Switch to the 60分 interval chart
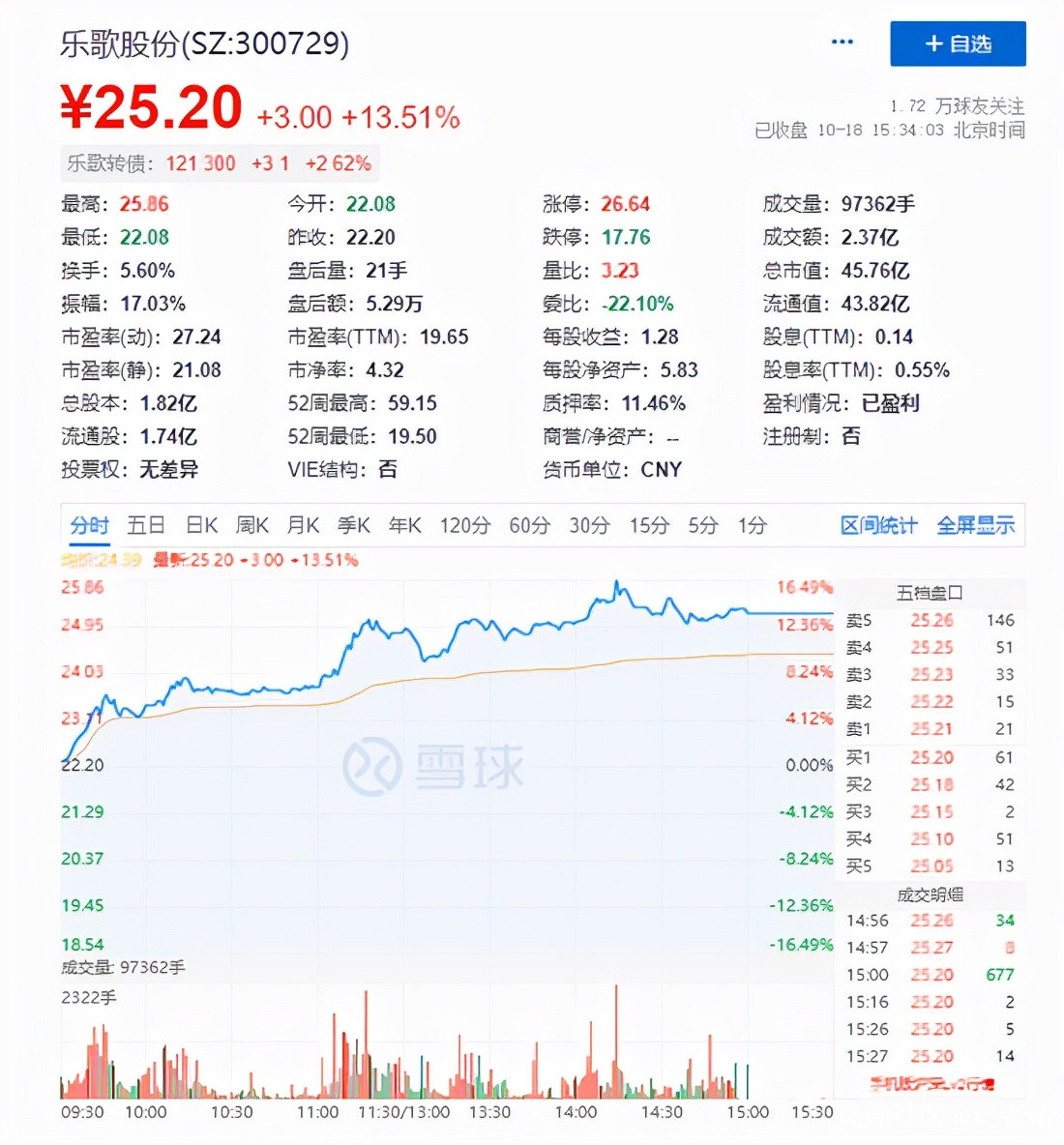Image resolution: width=1064 pixels, height=1145 pixels. 529,525
